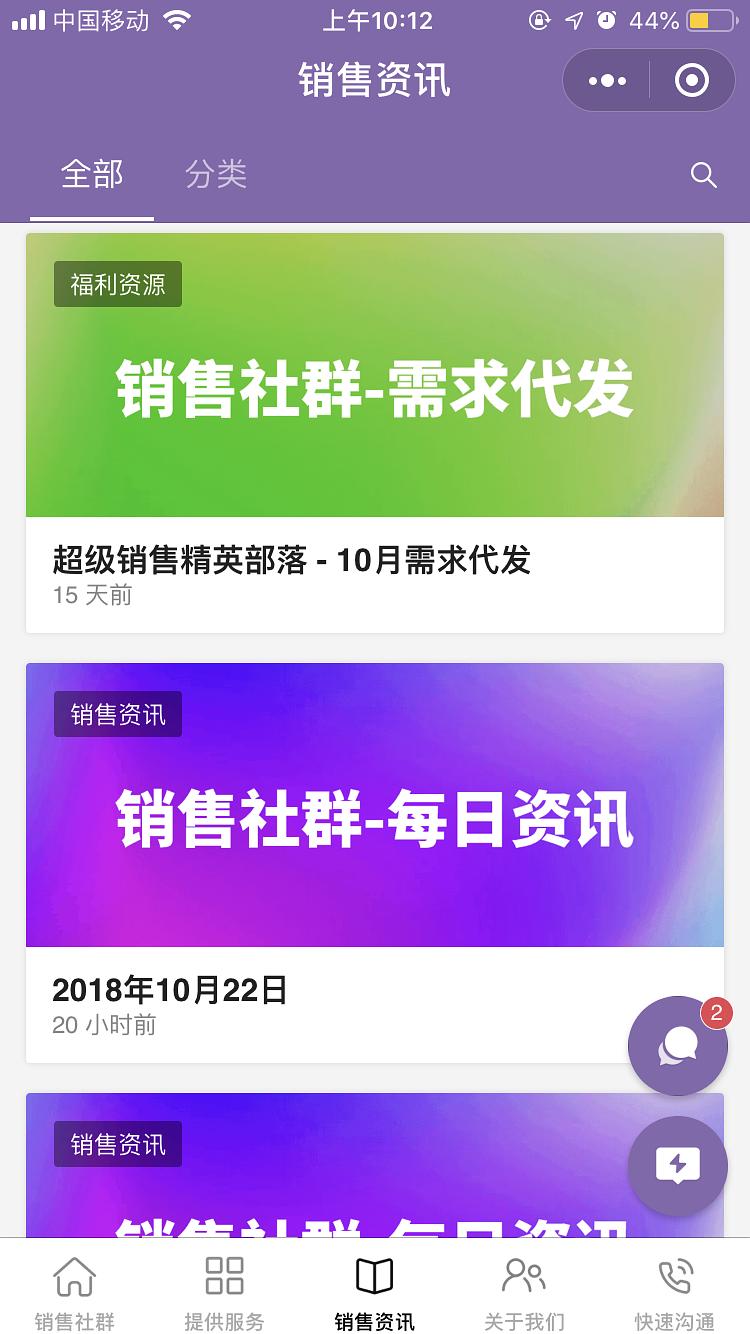Image resolution: width=750 pixels, height=1334 pixels.
Task: Open the 10月需求代发 article card
Action: (x=375, y=433)
